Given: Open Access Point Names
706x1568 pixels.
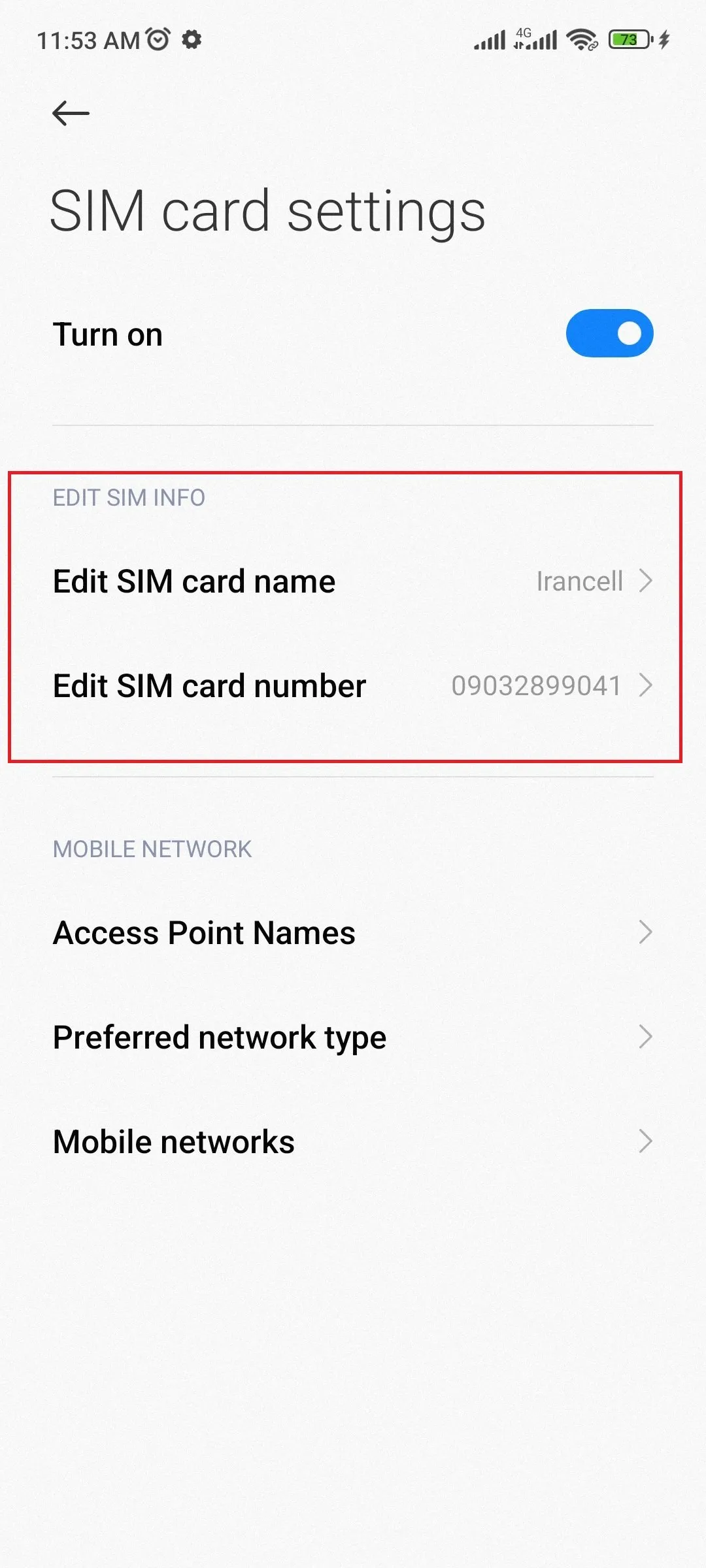Looking at the screenshot, I should click(x=353, y=932).
